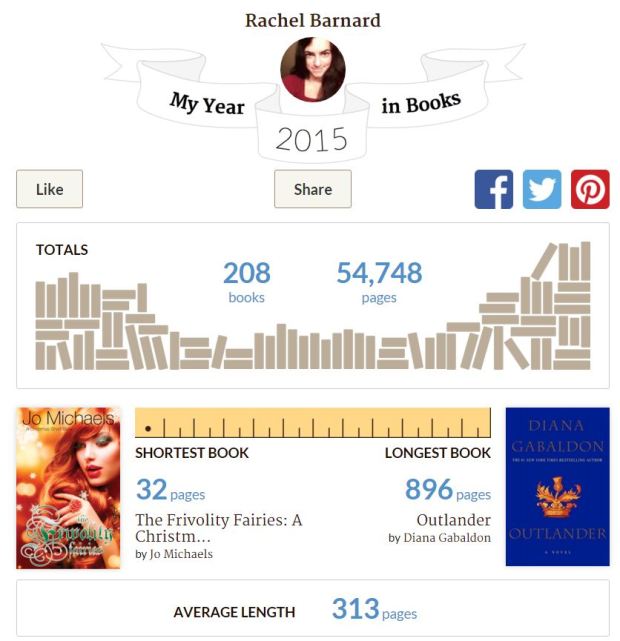Share this page on Twitter
Image resolution: width=620 pixels, height=641 pixels.
click(542, 189)
